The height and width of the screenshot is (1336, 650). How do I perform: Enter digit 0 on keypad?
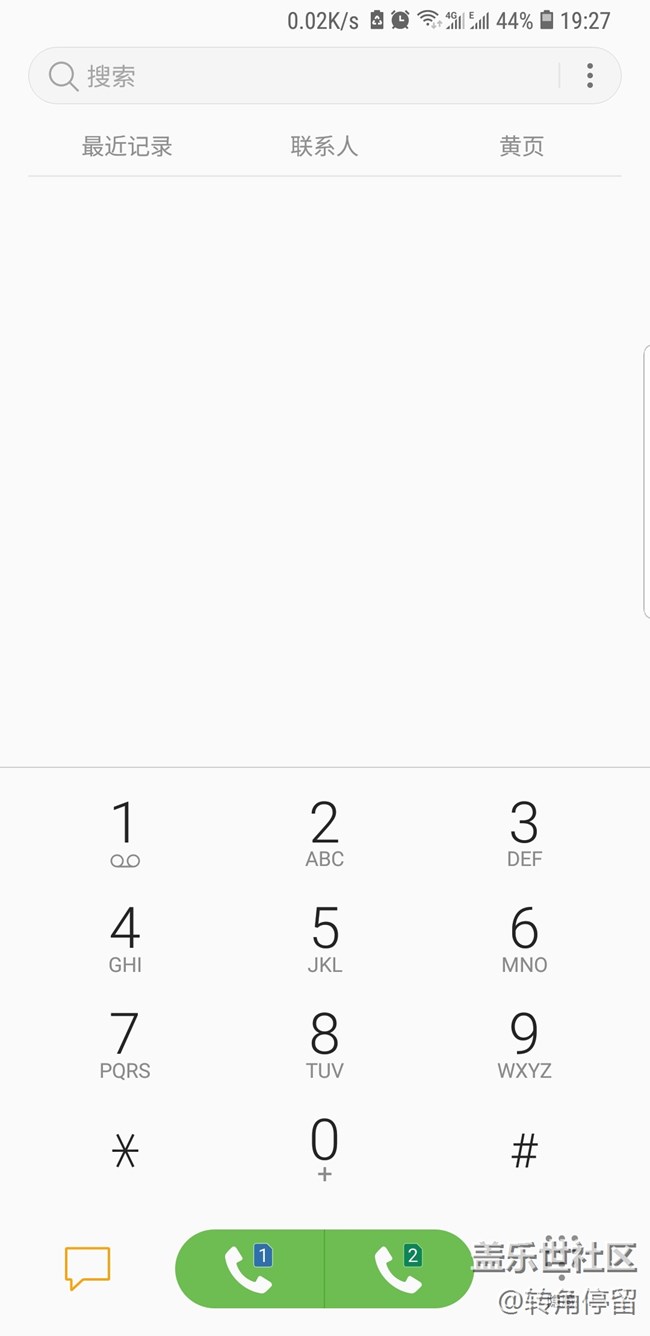pos(325,1150)
